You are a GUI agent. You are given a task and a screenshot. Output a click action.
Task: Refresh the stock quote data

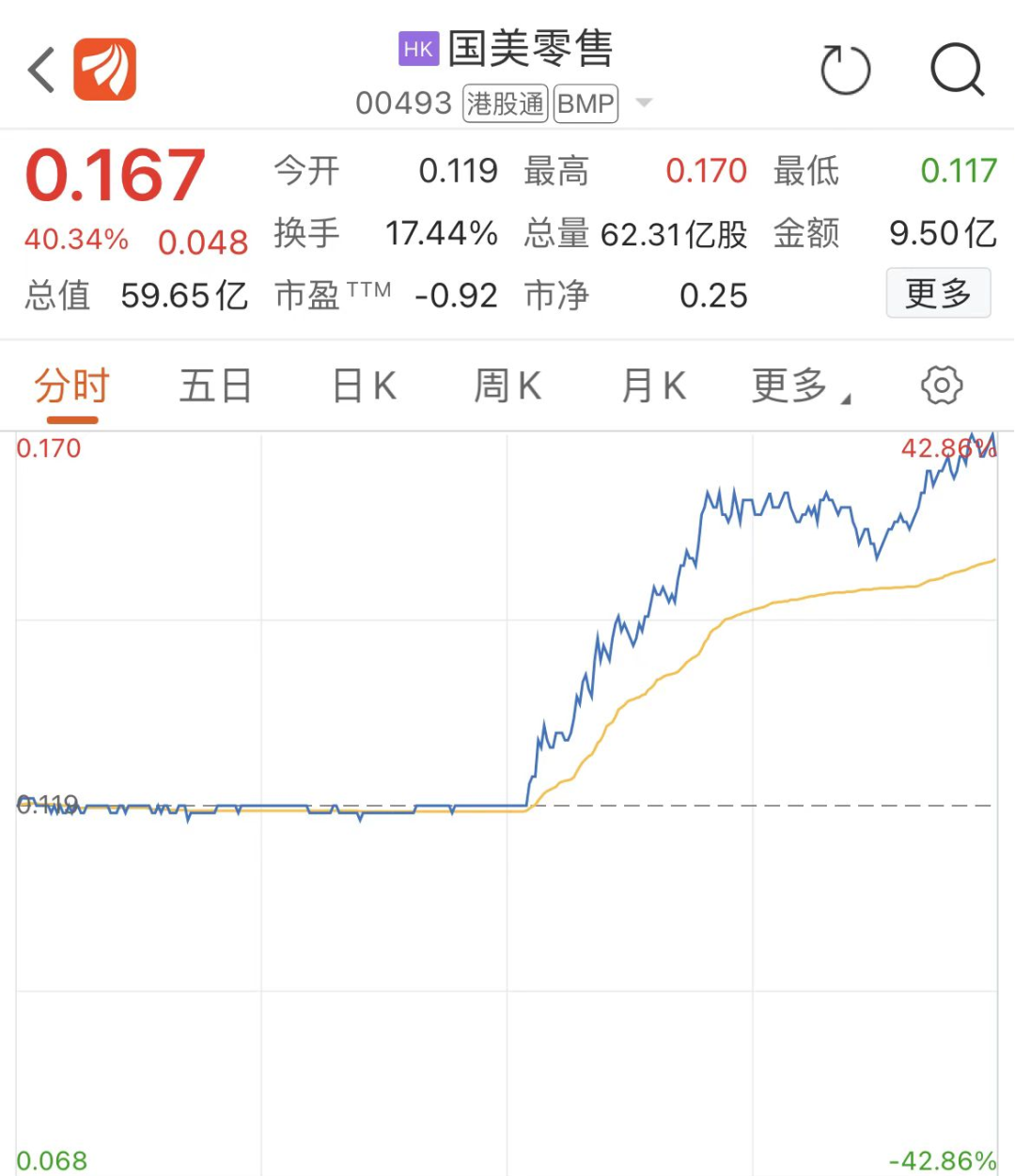tap(845, 71)
